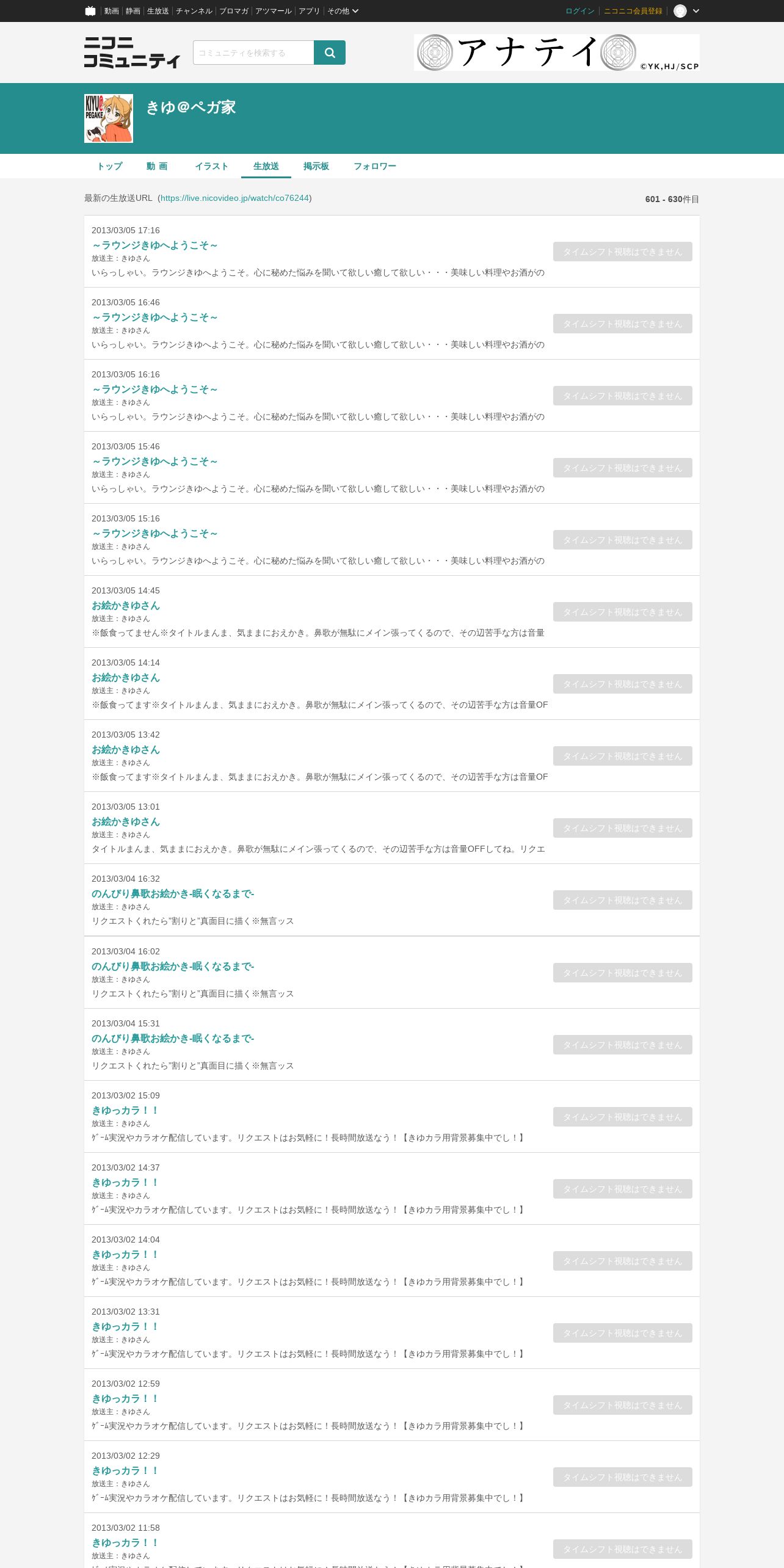Open 生放送 in the top navigation bar
Viewport: 784px width, 1568px height.
(x=158, y=11)
